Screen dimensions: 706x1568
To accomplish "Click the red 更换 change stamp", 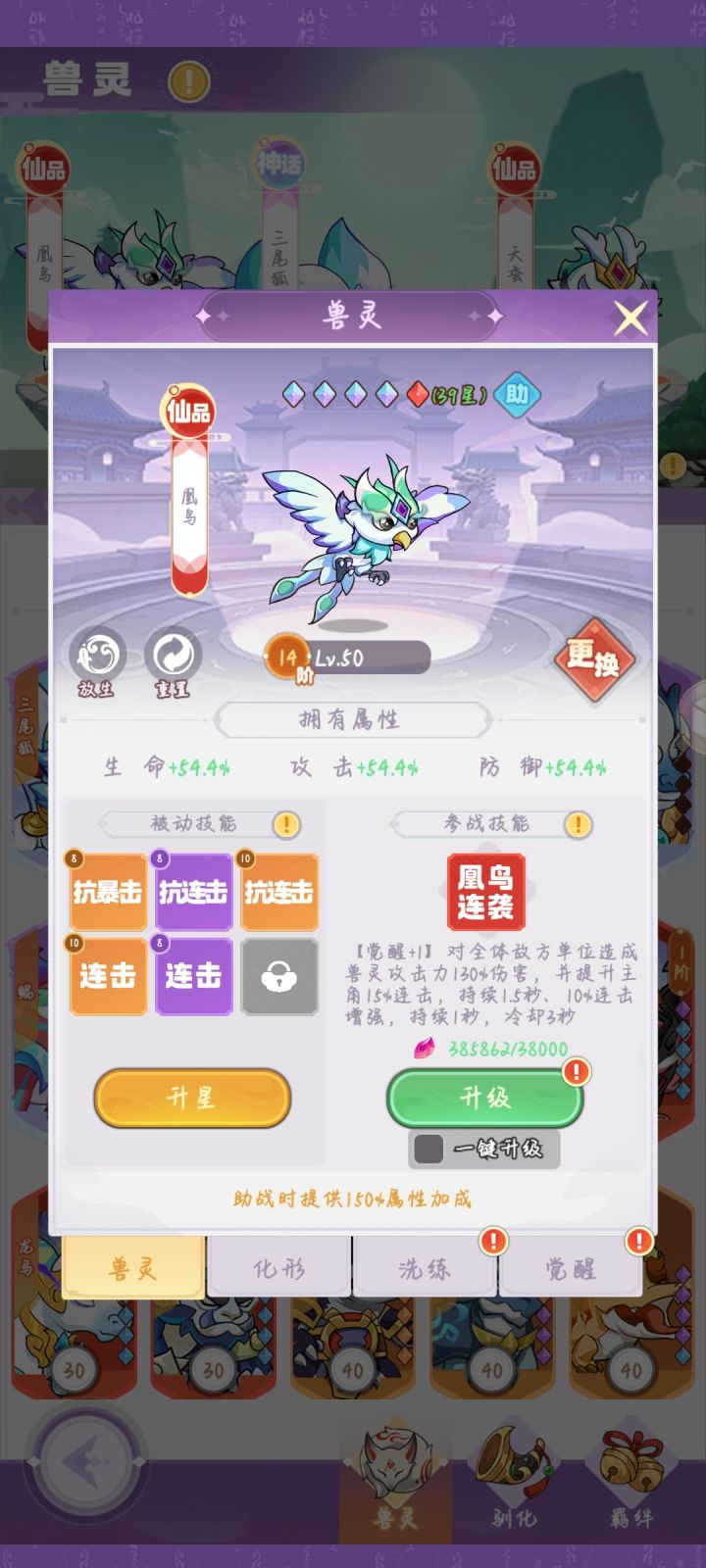I will 594,661.
